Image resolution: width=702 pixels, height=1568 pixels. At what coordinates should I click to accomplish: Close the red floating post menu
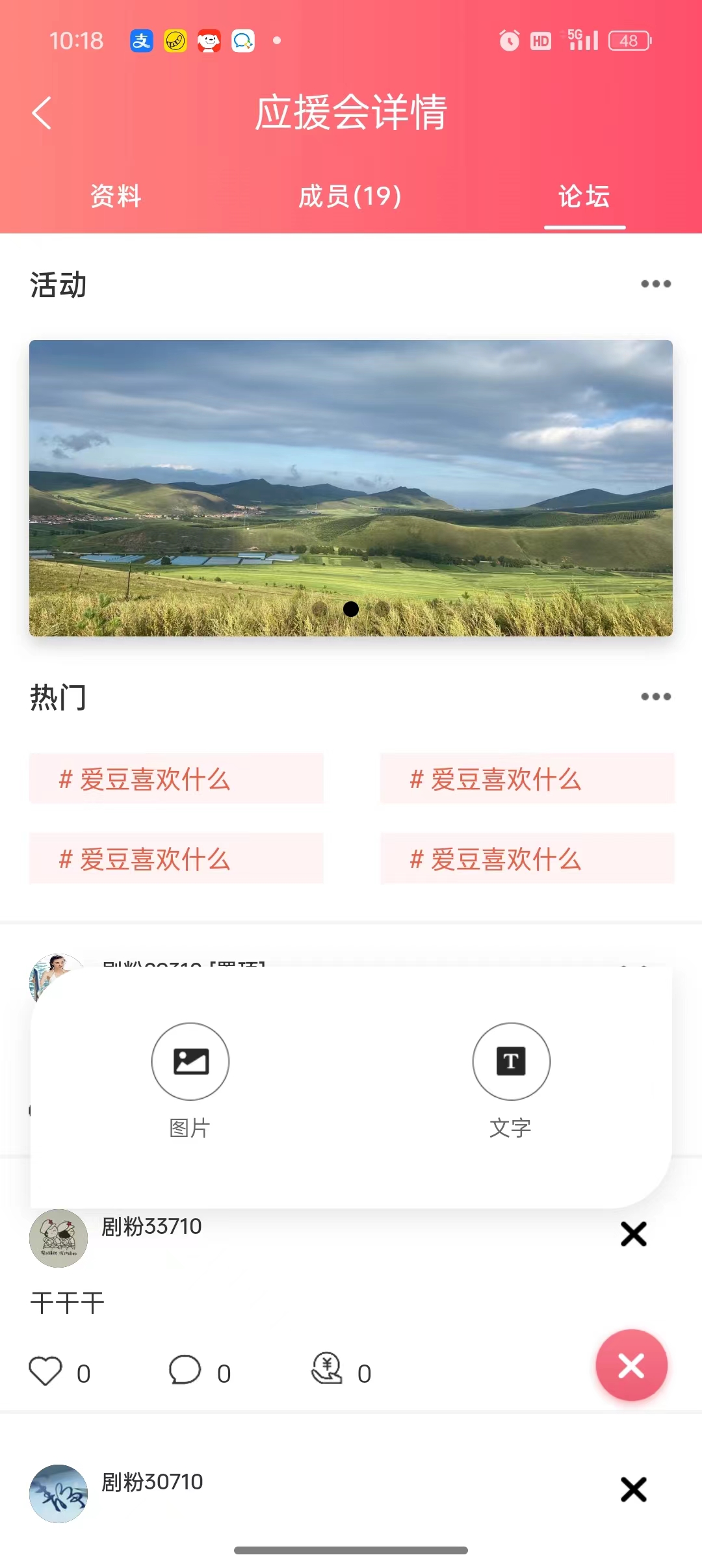point(631,1365)
